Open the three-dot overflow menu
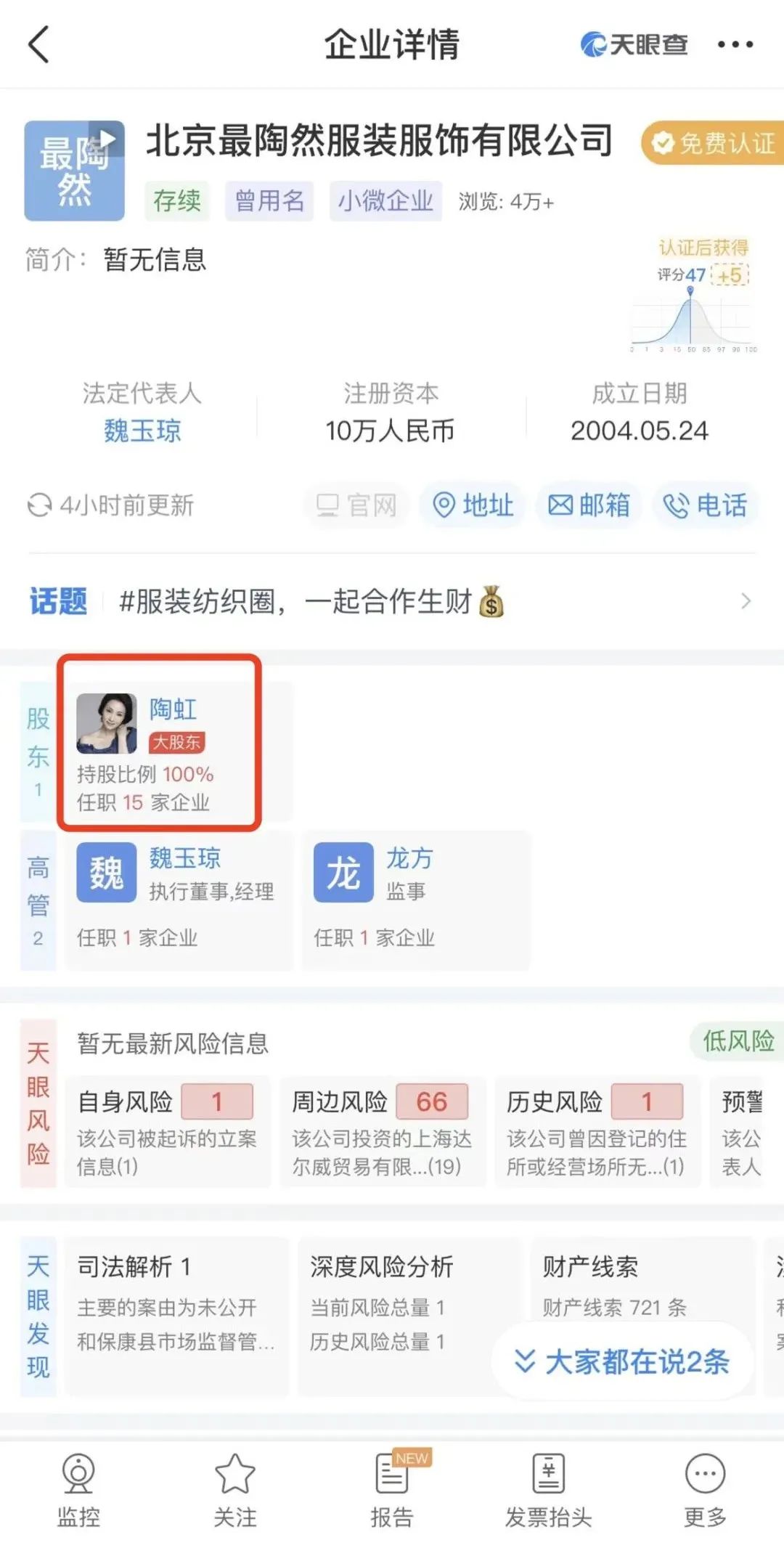Screen dimensions: 784x1548 [x=735, y=45]
